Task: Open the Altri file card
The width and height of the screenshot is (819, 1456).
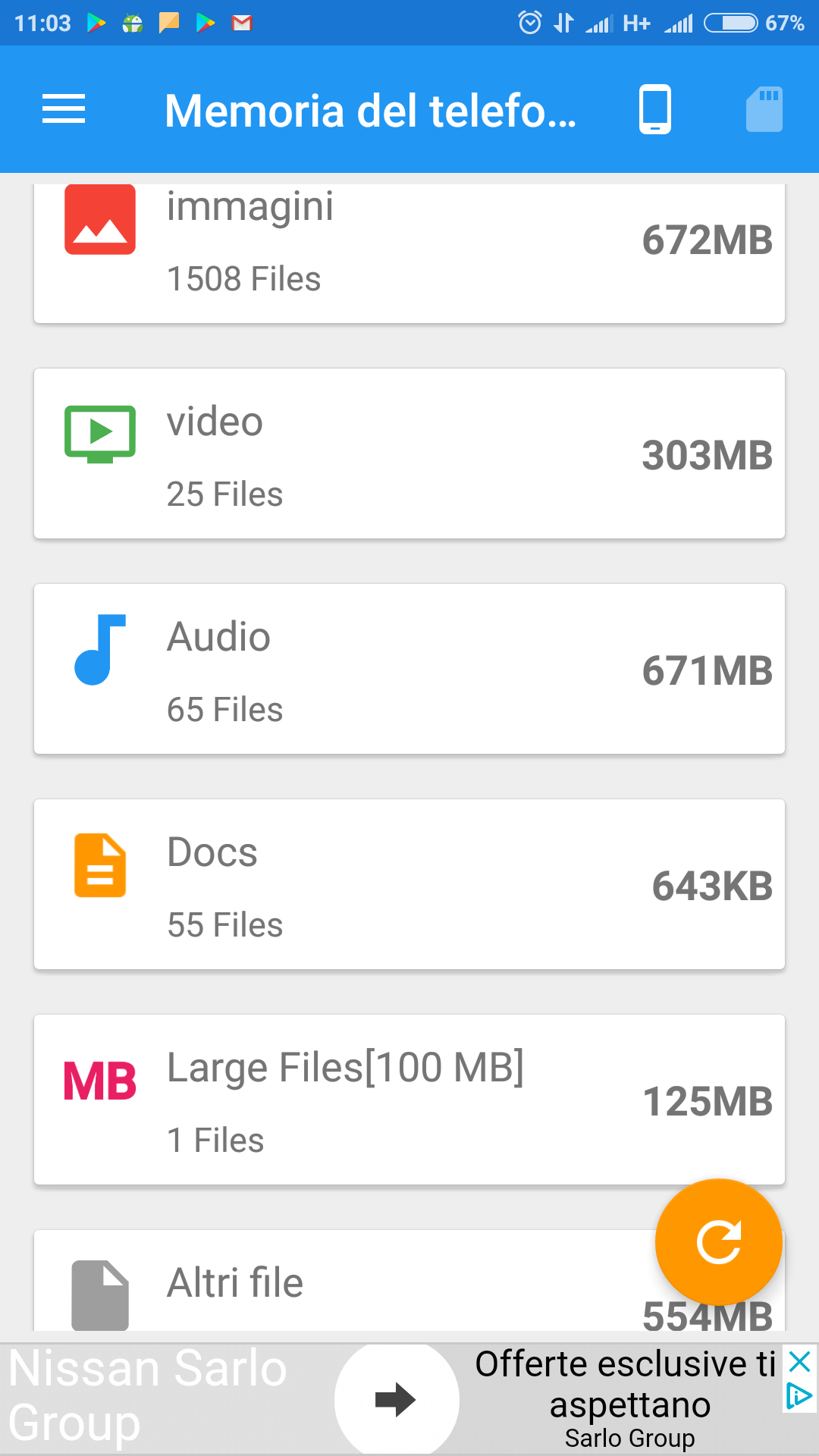Action: tap(409, 1281)
